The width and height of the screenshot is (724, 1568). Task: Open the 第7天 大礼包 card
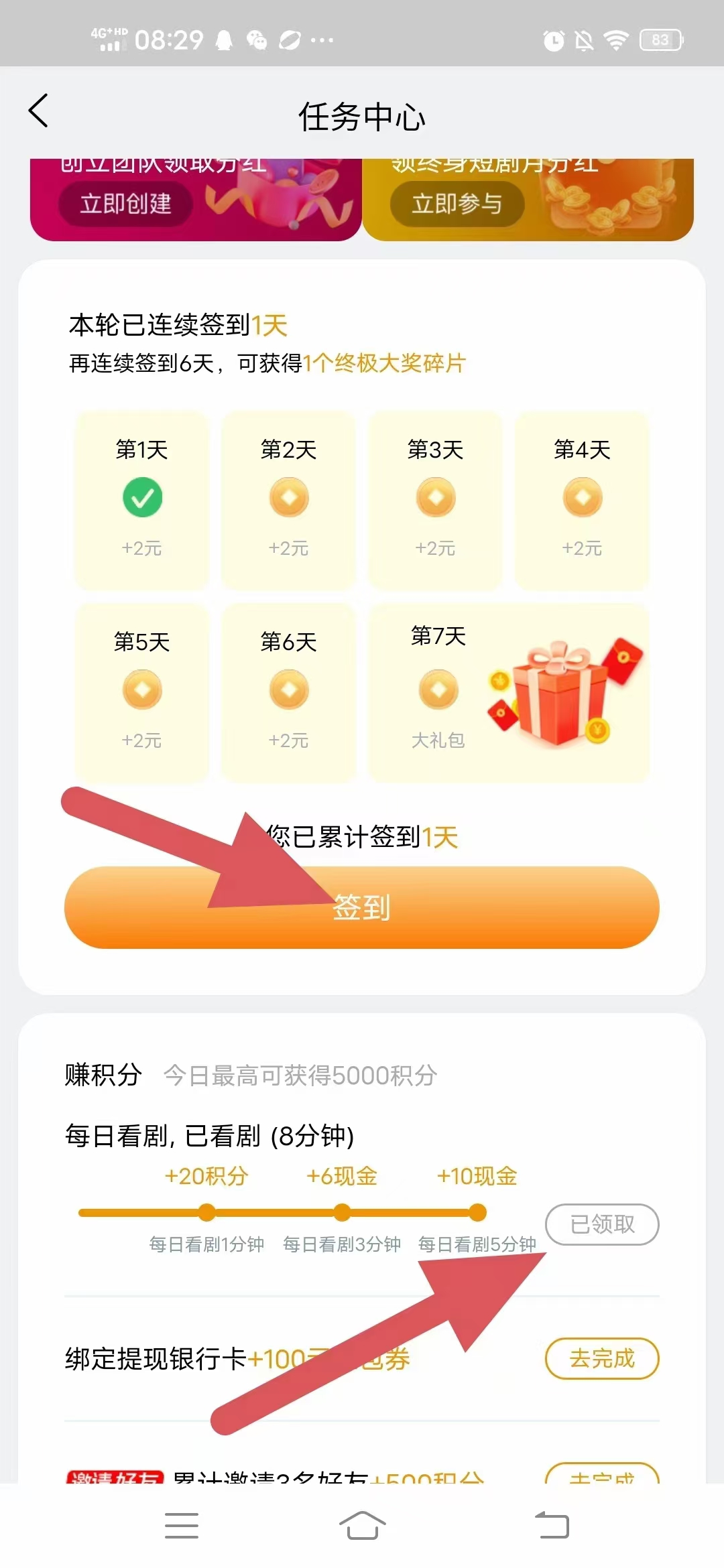coord(509,692)
